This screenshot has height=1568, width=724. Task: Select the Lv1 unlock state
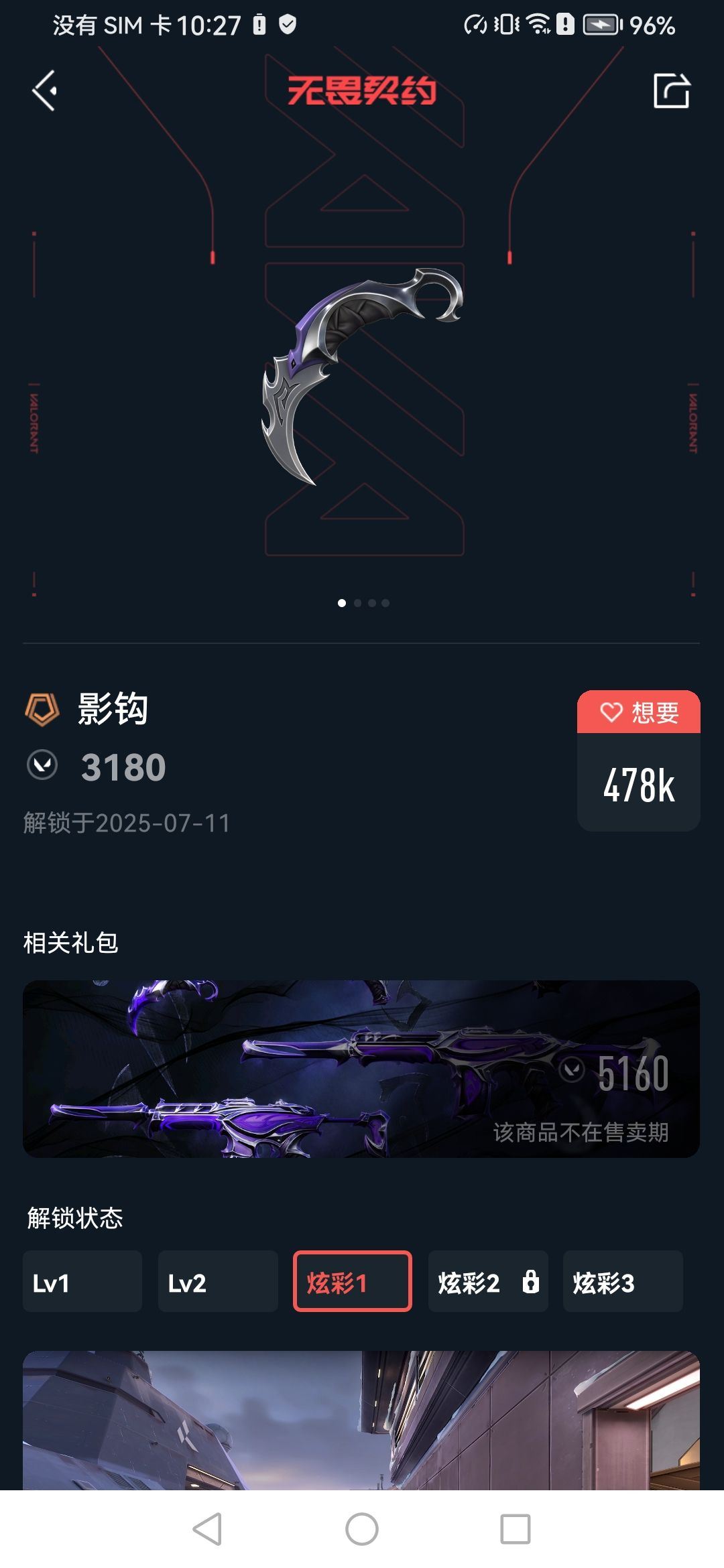tap(82, 1282)
